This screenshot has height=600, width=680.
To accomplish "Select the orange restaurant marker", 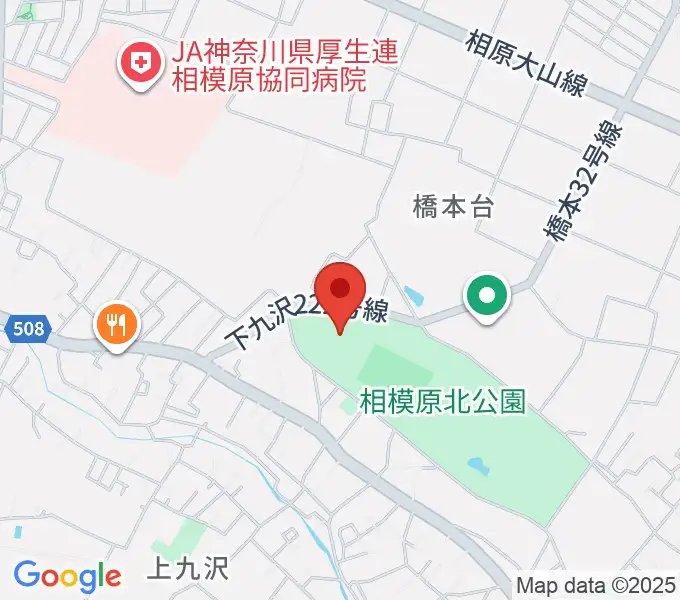I will tap(118, 325).
